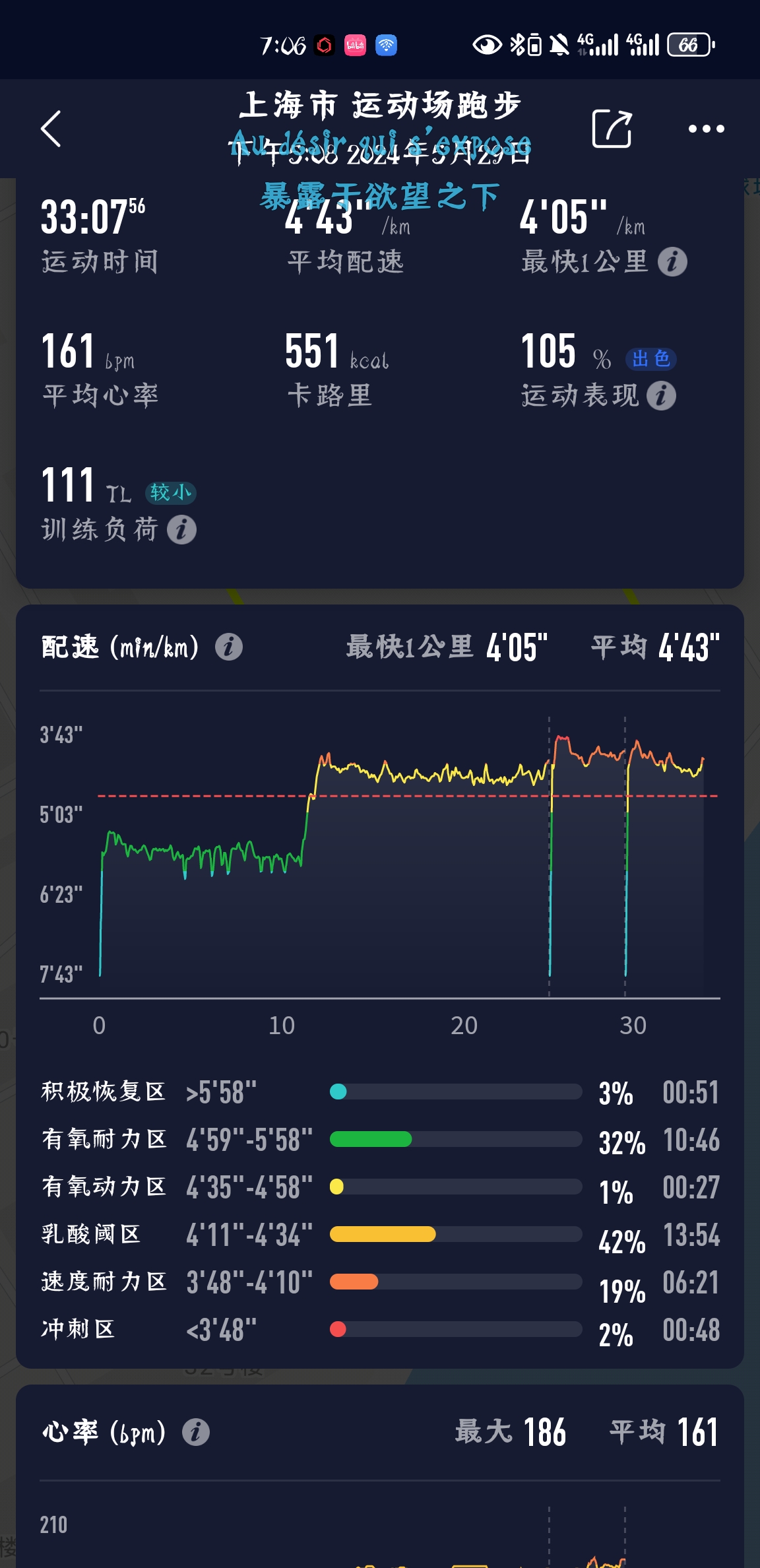Tap the info icon next to 配速 (min/km)
Image resolution: width=760 pixels, height=1568 pixels.
[x=229, y=647]
